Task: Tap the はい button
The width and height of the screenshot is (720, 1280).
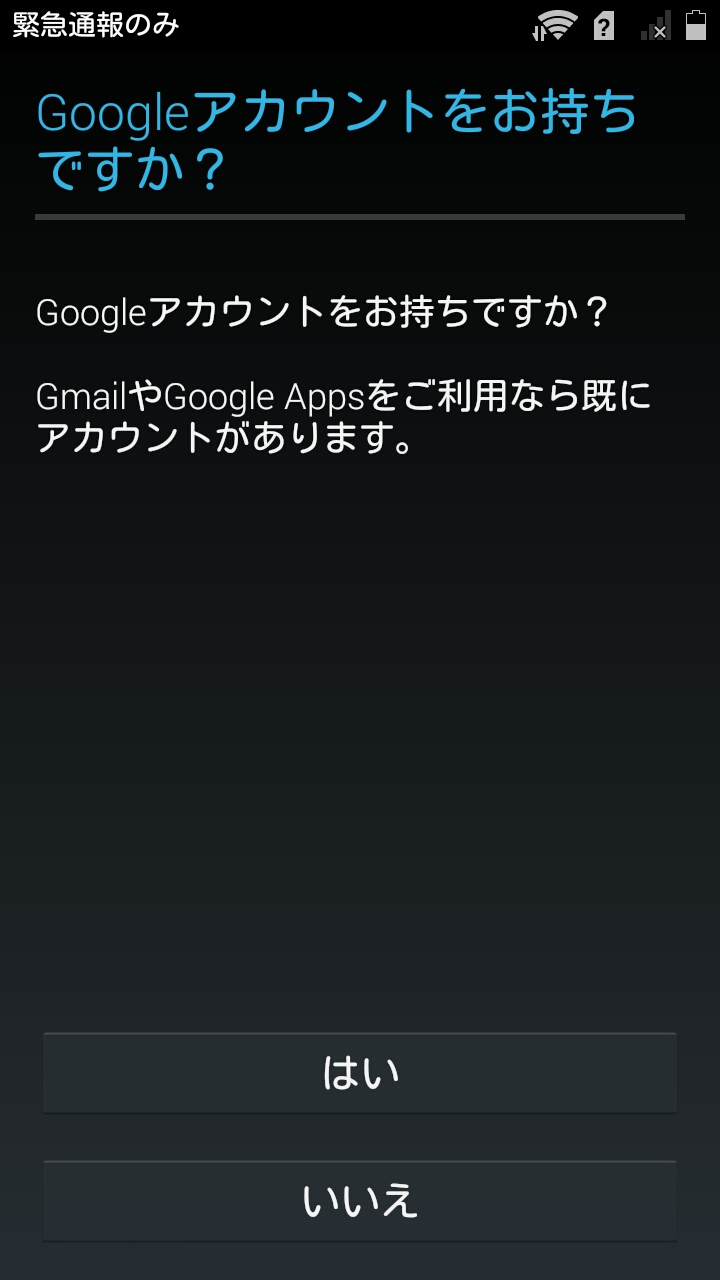Action: pyautogui.click(x=360, y=1073)
